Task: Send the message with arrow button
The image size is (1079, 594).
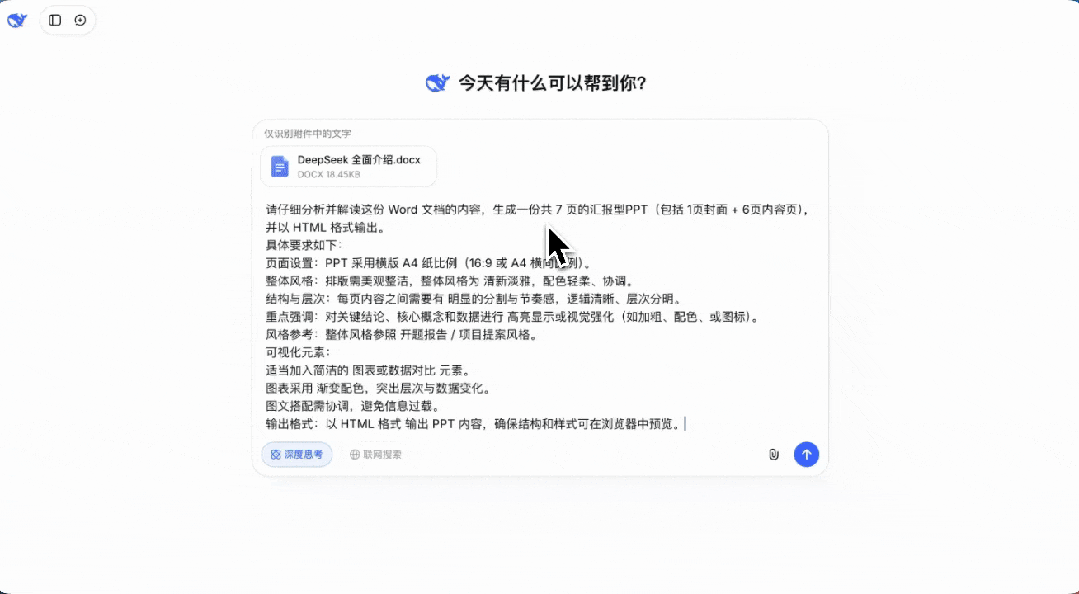Action: 806,454
